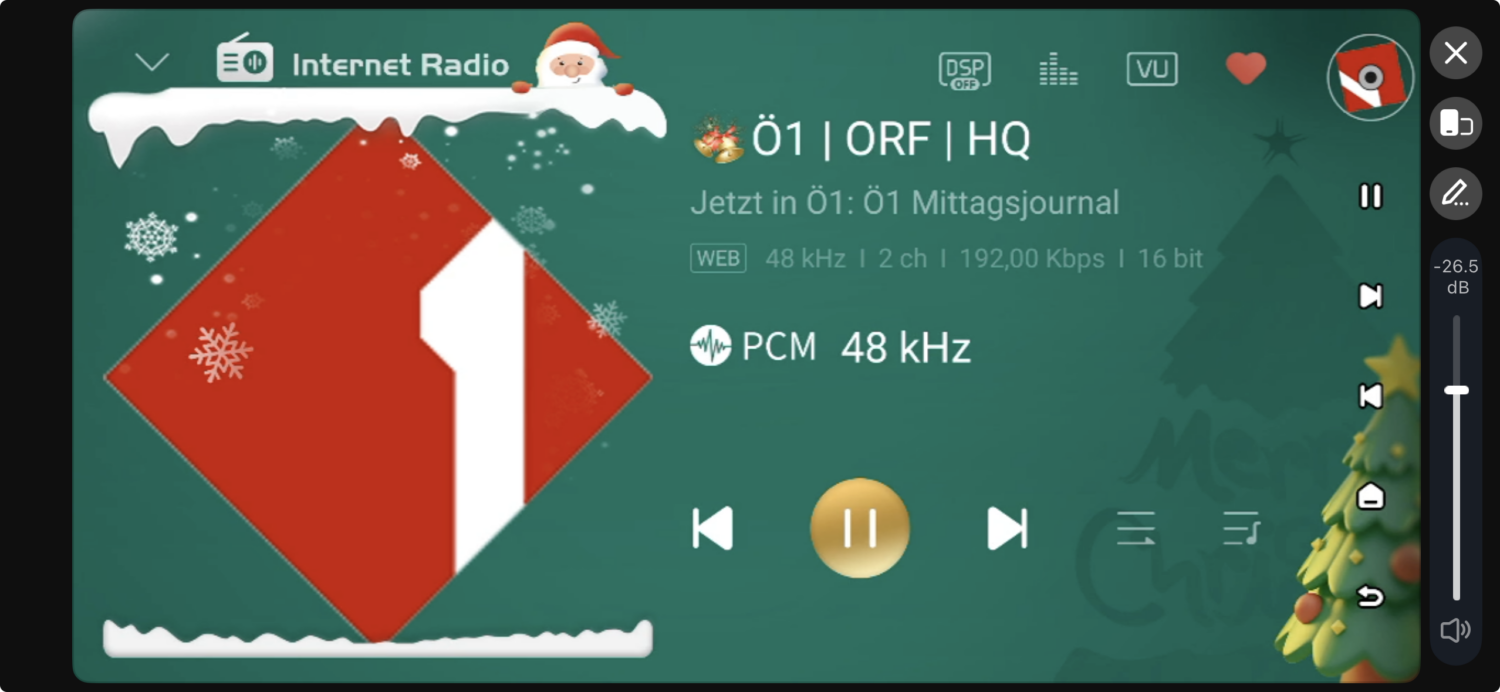Image resolution: width=1500 pixels, height=692 pixels.
Task: Pause using the small overlay pause icon
Action: coord(1370,197)
